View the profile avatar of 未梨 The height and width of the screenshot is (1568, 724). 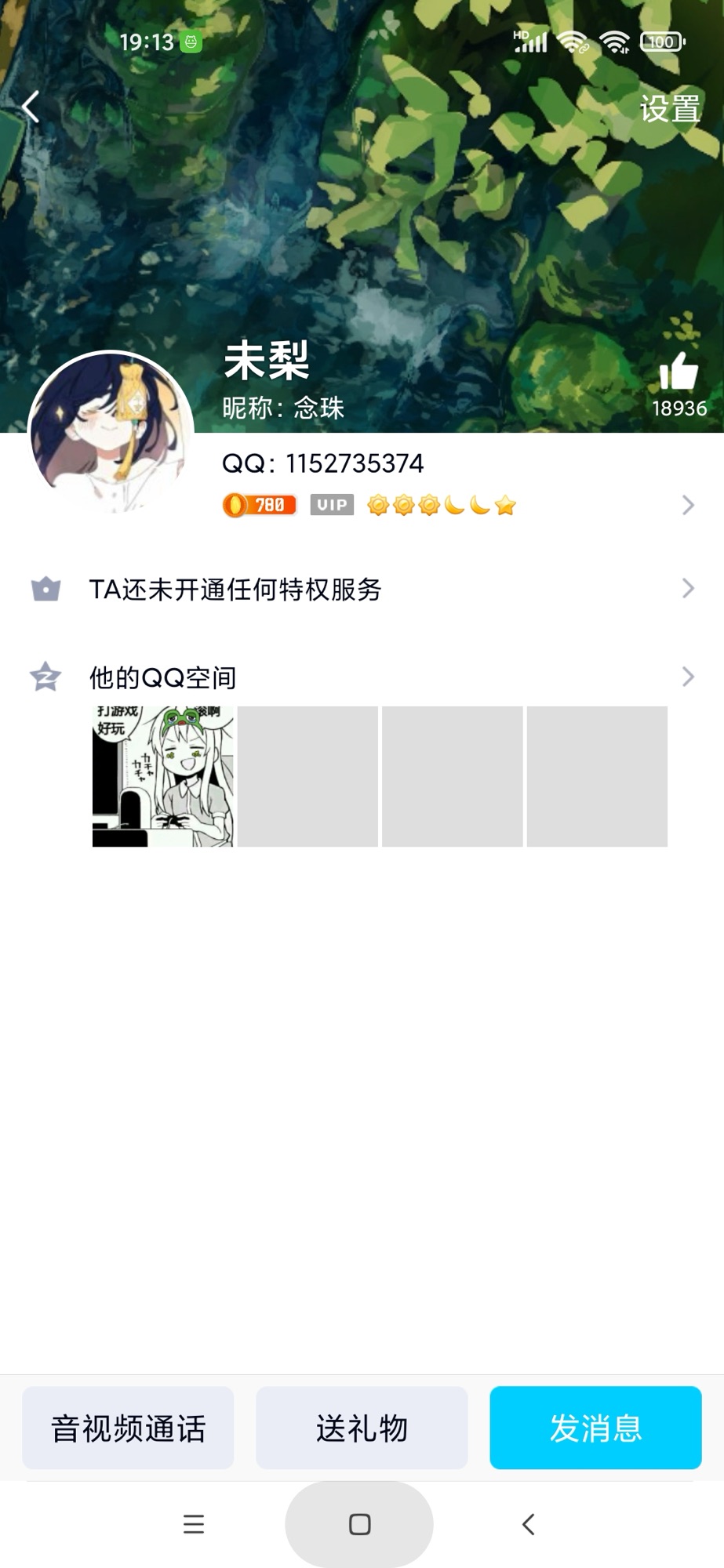pyautogui.click(x=111, y=432)
